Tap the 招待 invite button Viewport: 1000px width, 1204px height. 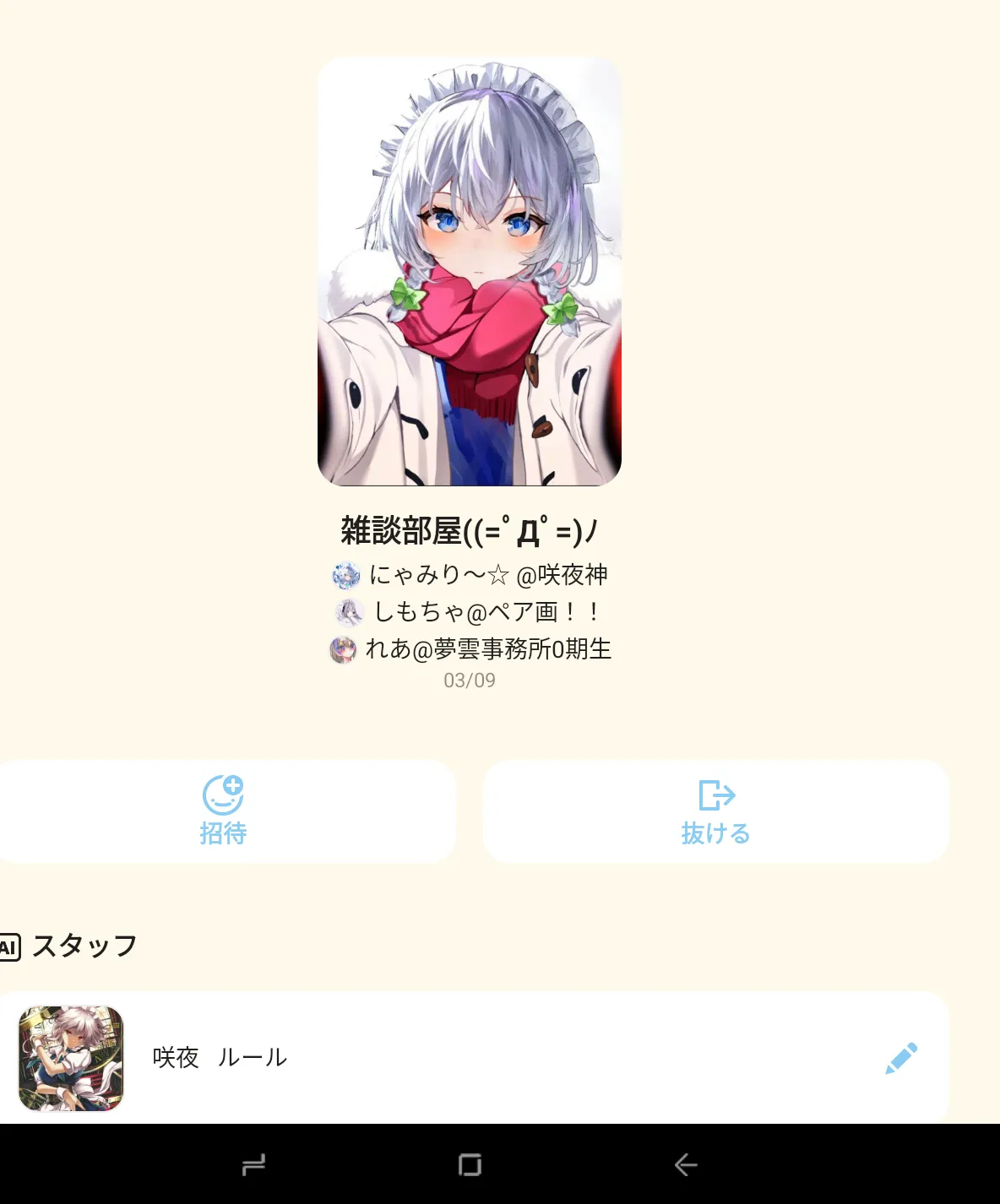point(224,811)
